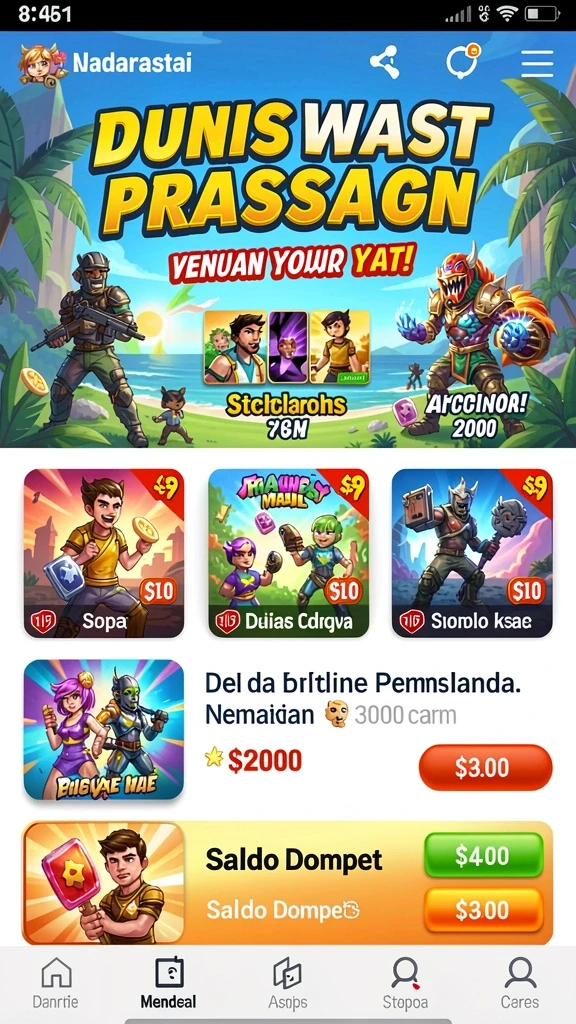
Task: Open the Duias Cdrqva game card
Action: coord(289,553)
